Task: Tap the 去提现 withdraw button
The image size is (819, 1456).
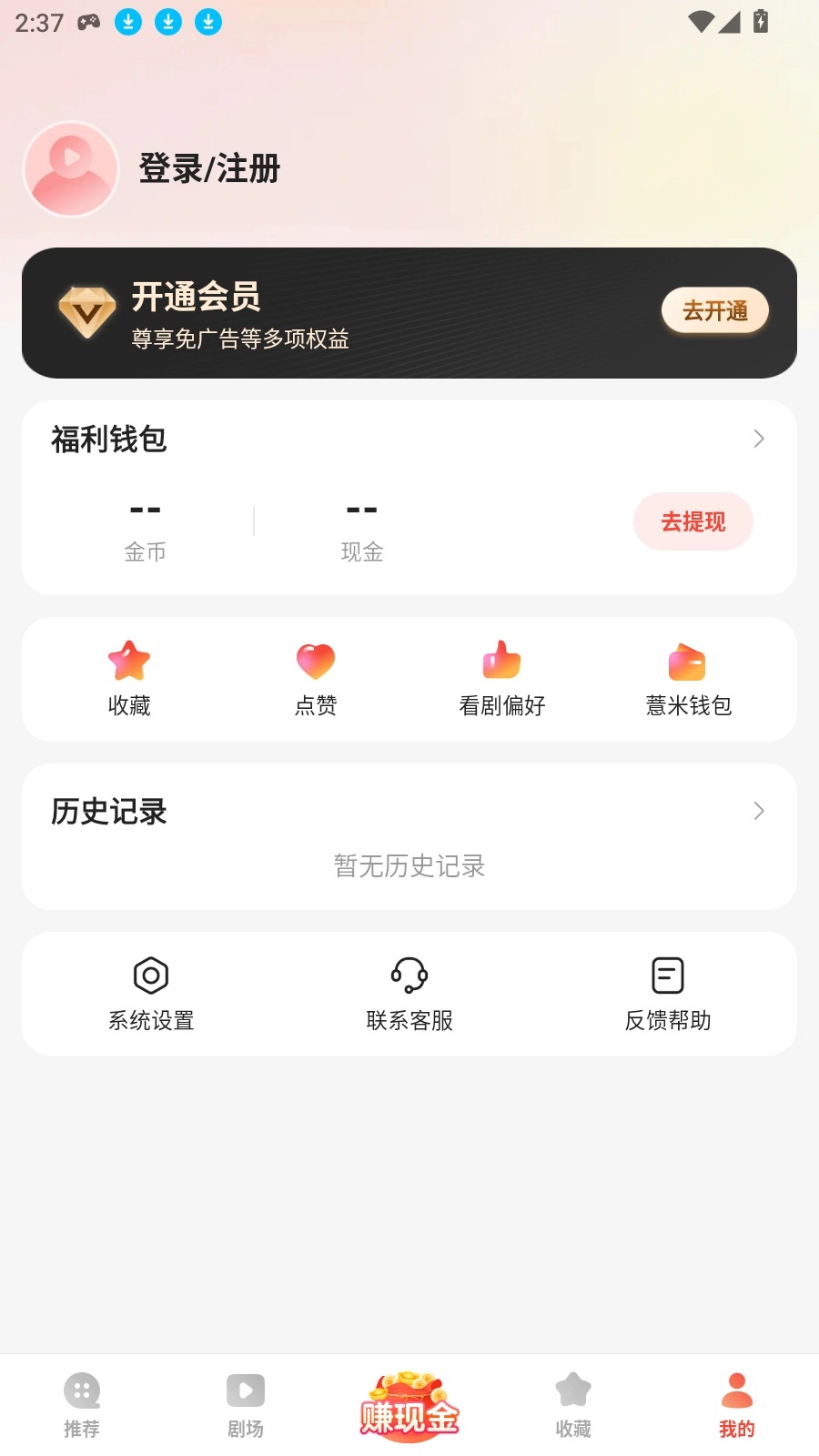Action: click(x=693, y=521)
